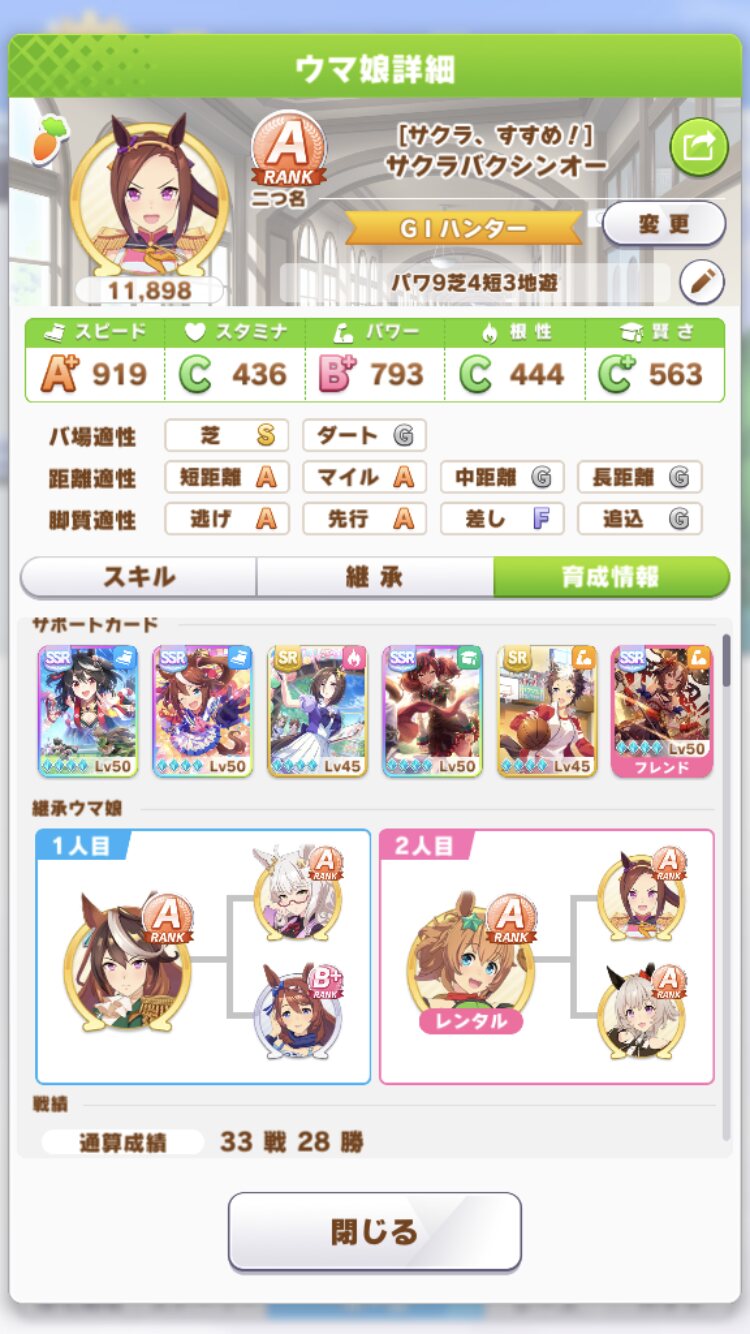Switch to the 継承 tab
The height and width of the screenshot is (1334, 750).
point(375,577)
